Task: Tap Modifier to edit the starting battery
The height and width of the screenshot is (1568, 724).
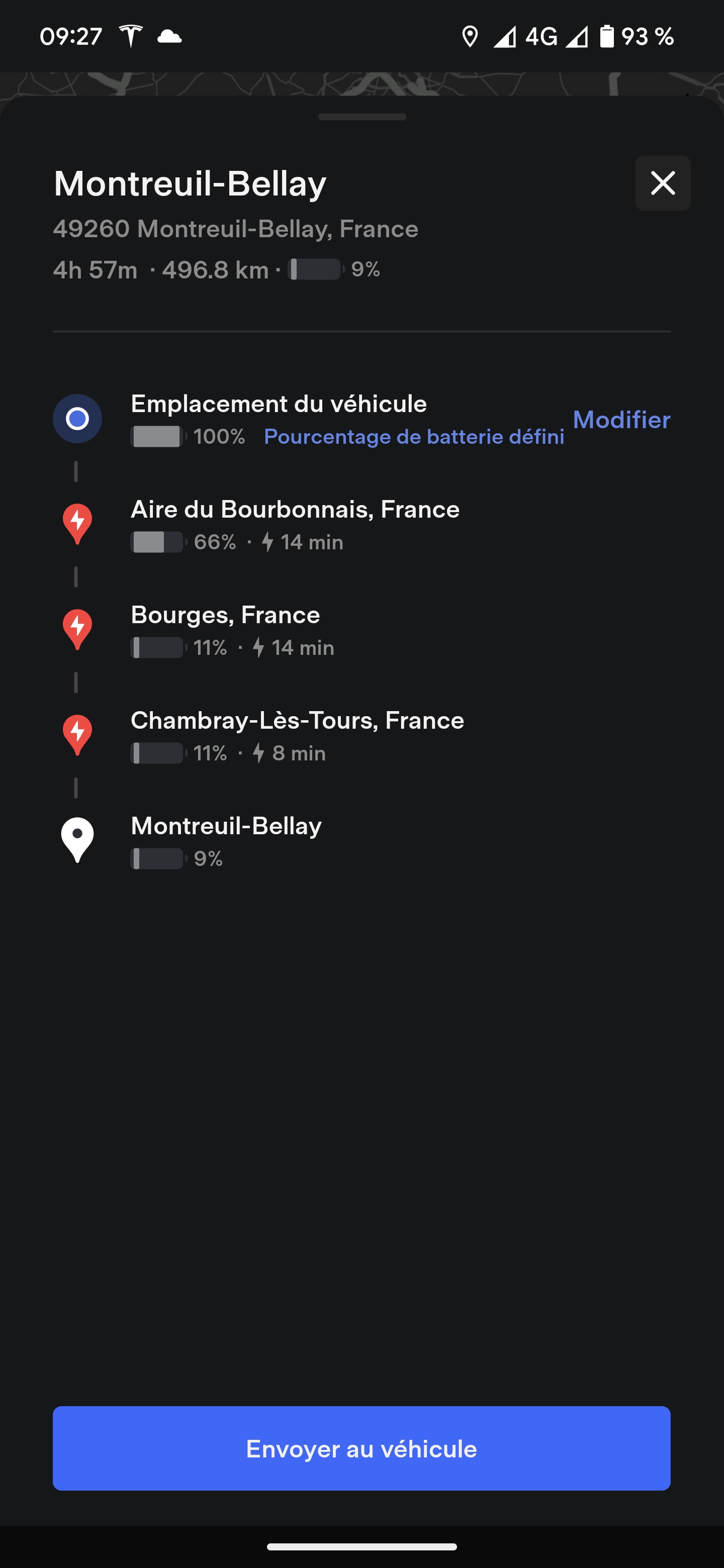Action: [621, 420]
